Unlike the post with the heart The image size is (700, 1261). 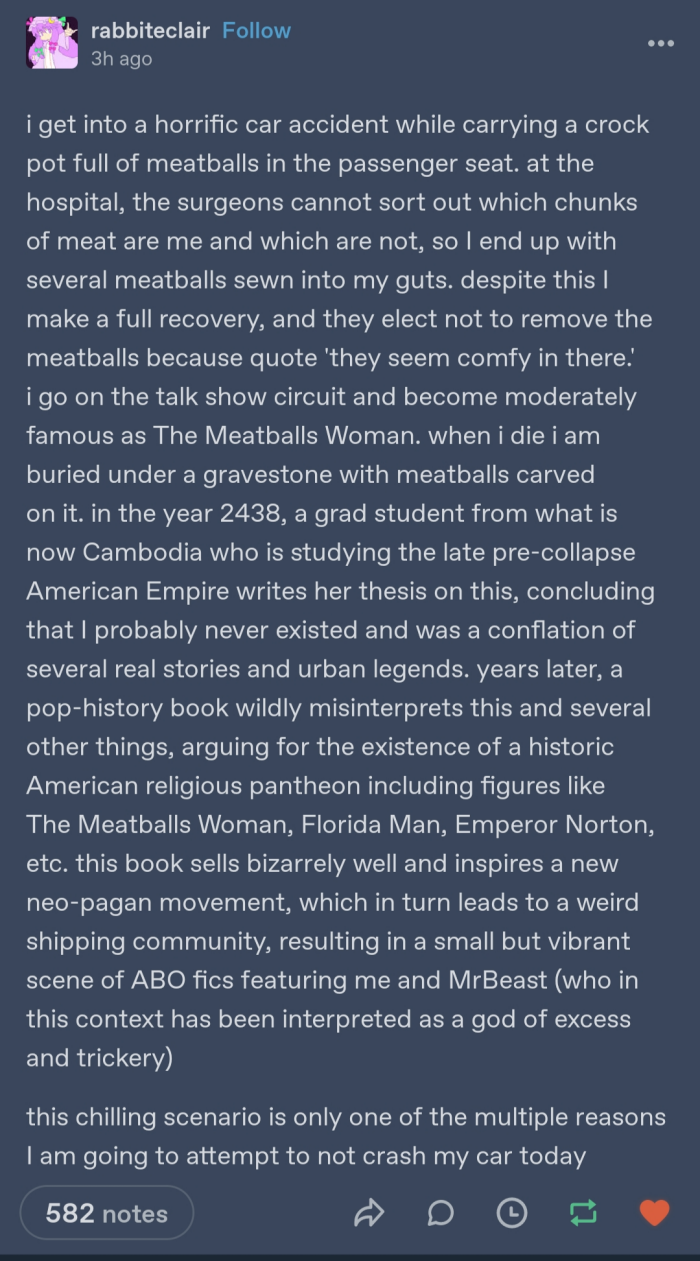click(x=654, y=1213)
